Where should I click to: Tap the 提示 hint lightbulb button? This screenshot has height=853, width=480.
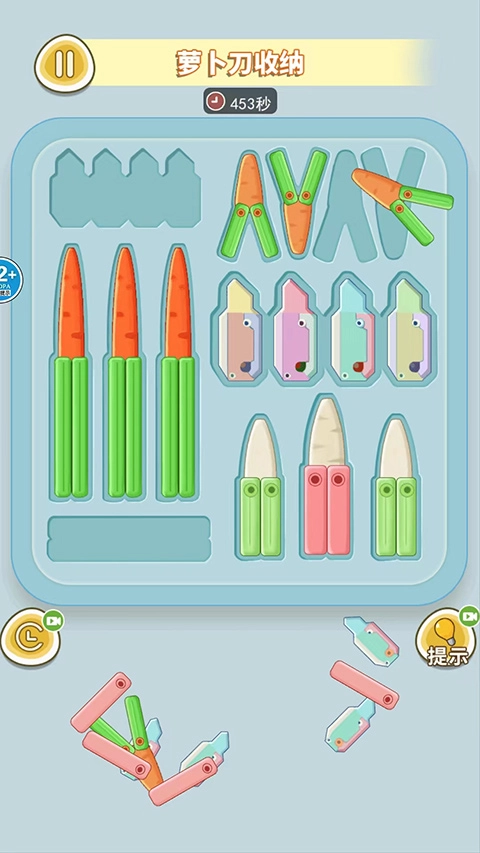point(446,638)
